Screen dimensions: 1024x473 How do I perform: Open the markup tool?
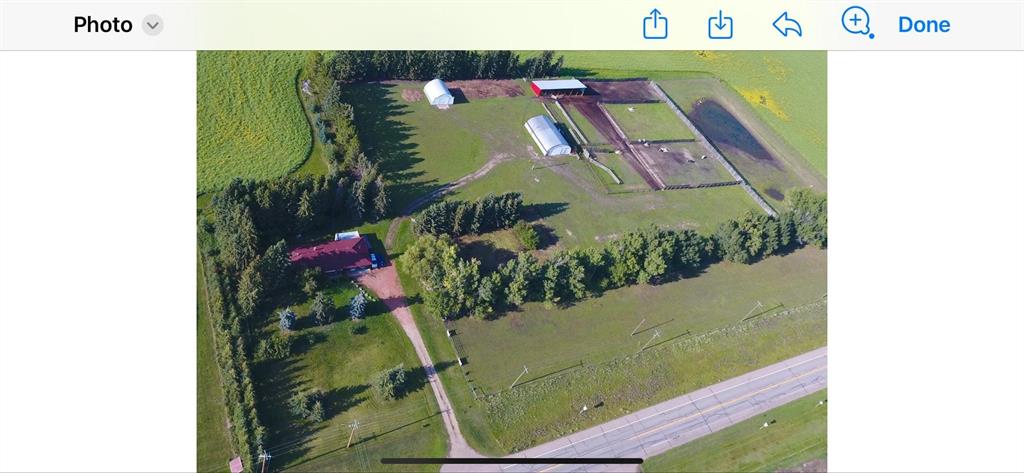pyautogui.click(x=857, y=22)
